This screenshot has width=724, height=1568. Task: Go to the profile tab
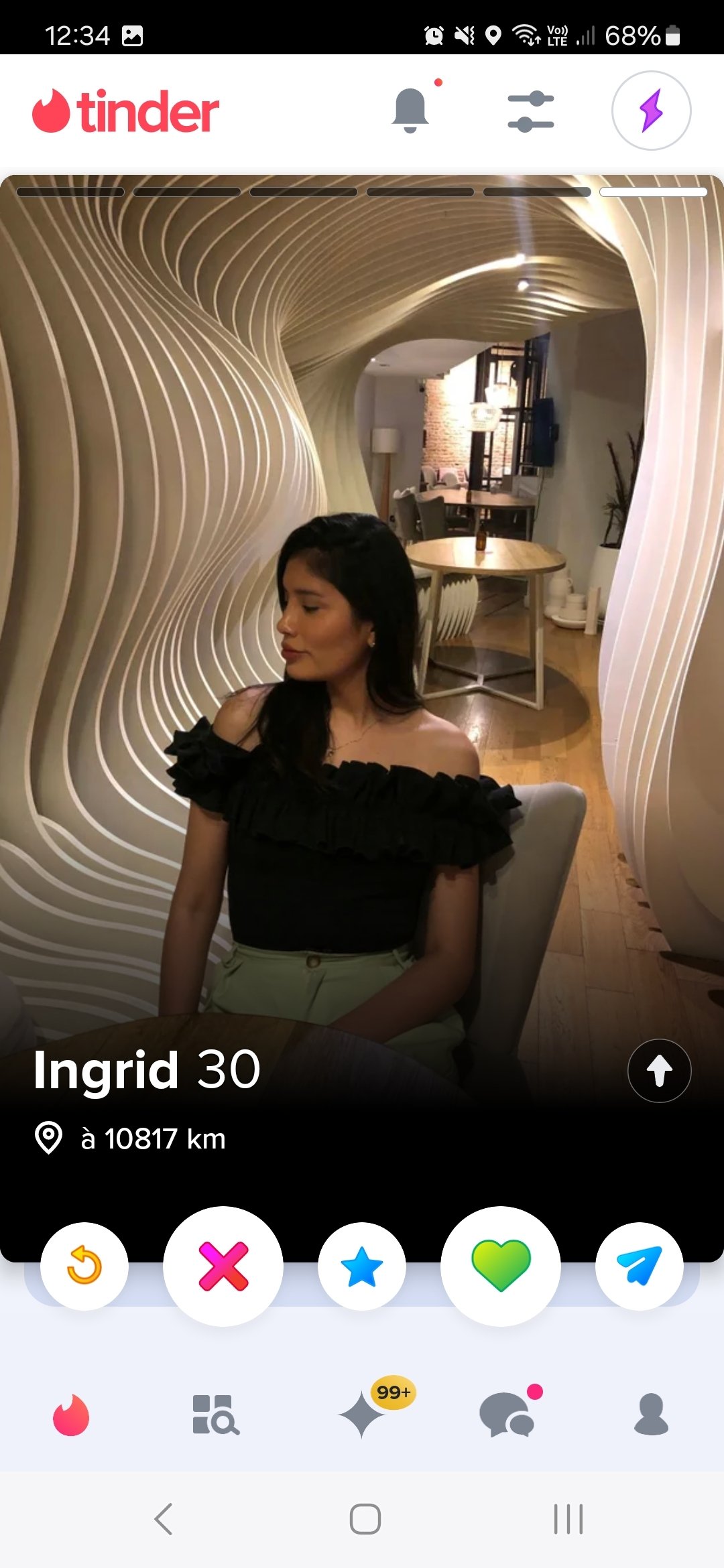pyautogui.click(x=652, y=1414)
